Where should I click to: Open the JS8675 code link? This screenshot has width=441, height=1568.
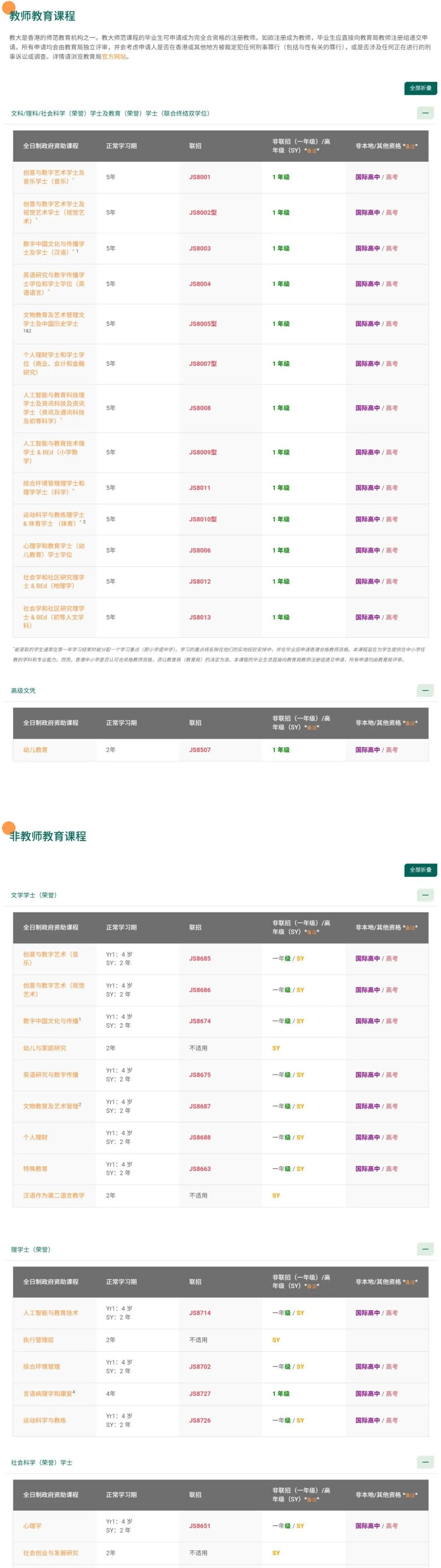(199, 1075)
